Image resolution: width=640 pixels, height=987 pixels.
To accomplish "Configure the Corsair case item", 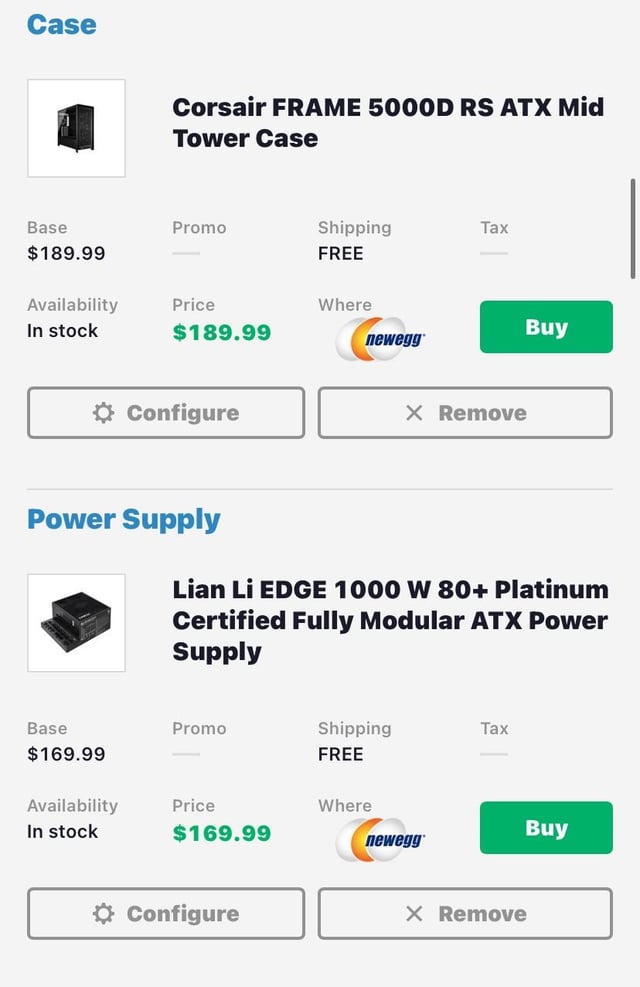I will click(166, 413).
